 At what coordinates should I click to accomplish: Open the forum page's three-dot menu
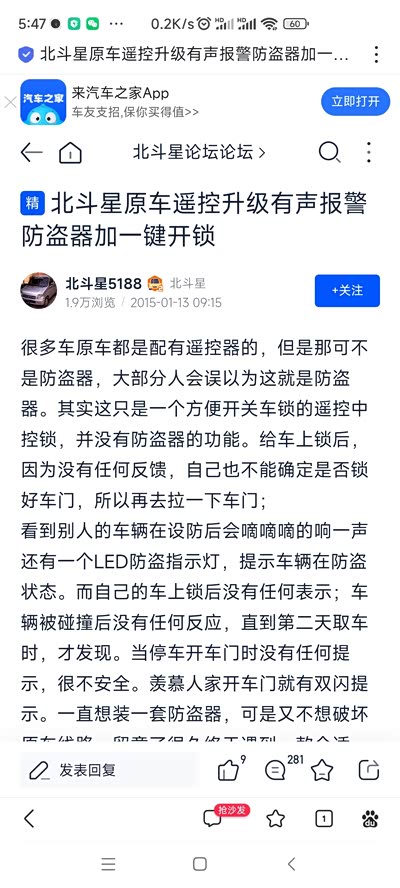(369, 152)
